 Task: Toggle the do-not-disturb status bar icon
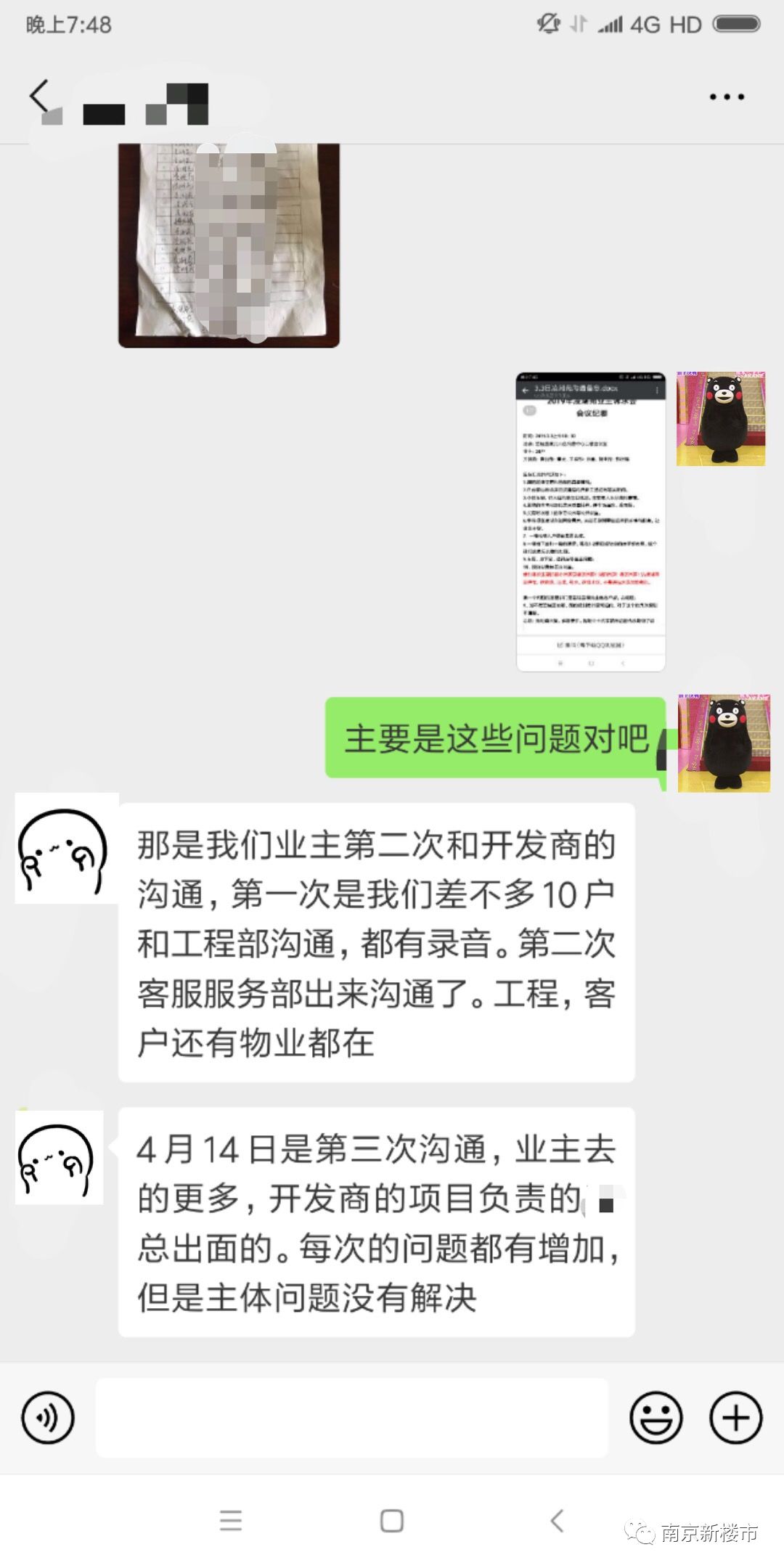coord(550,24)
